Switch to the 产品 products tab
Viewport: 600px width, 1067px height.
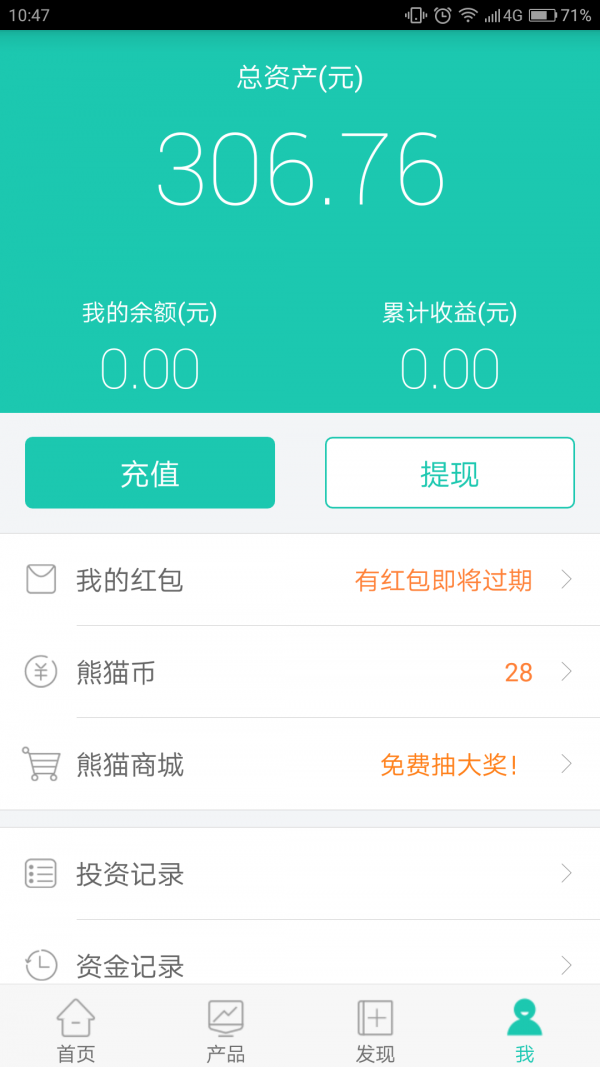click(x=225, y=1028)
